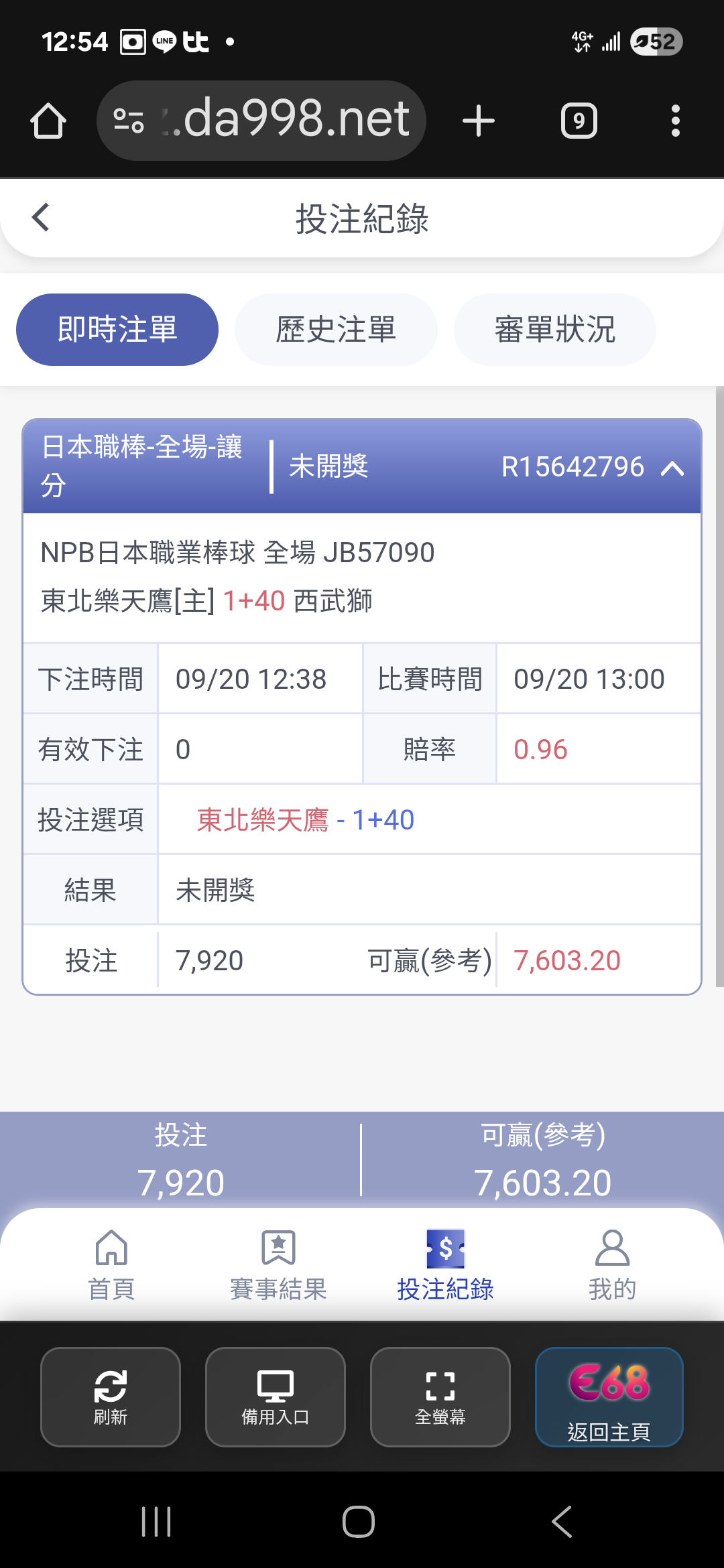Collapse bet slip R15642796
Screen dimensions: 724x1568
coord(672,468)
